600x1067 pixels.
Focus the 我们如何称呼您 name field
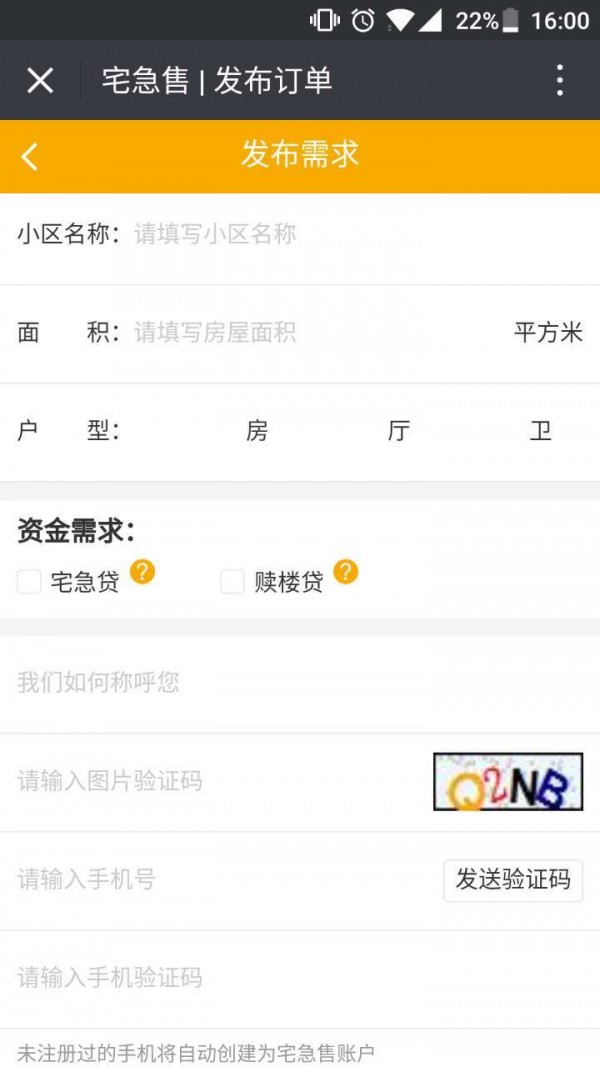coord(299,682)
